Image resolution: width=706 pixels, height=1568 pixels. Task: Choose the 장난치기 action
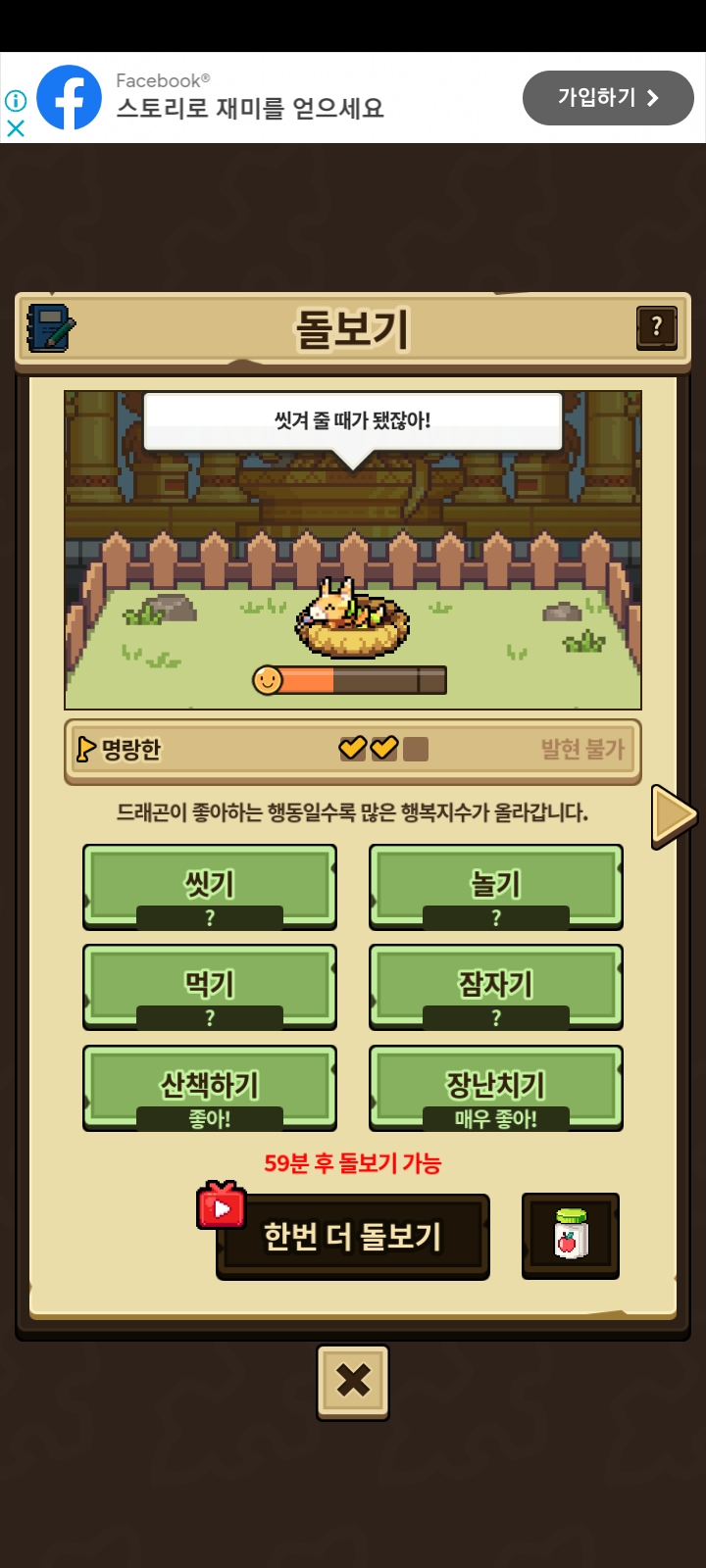point(496,1087)
